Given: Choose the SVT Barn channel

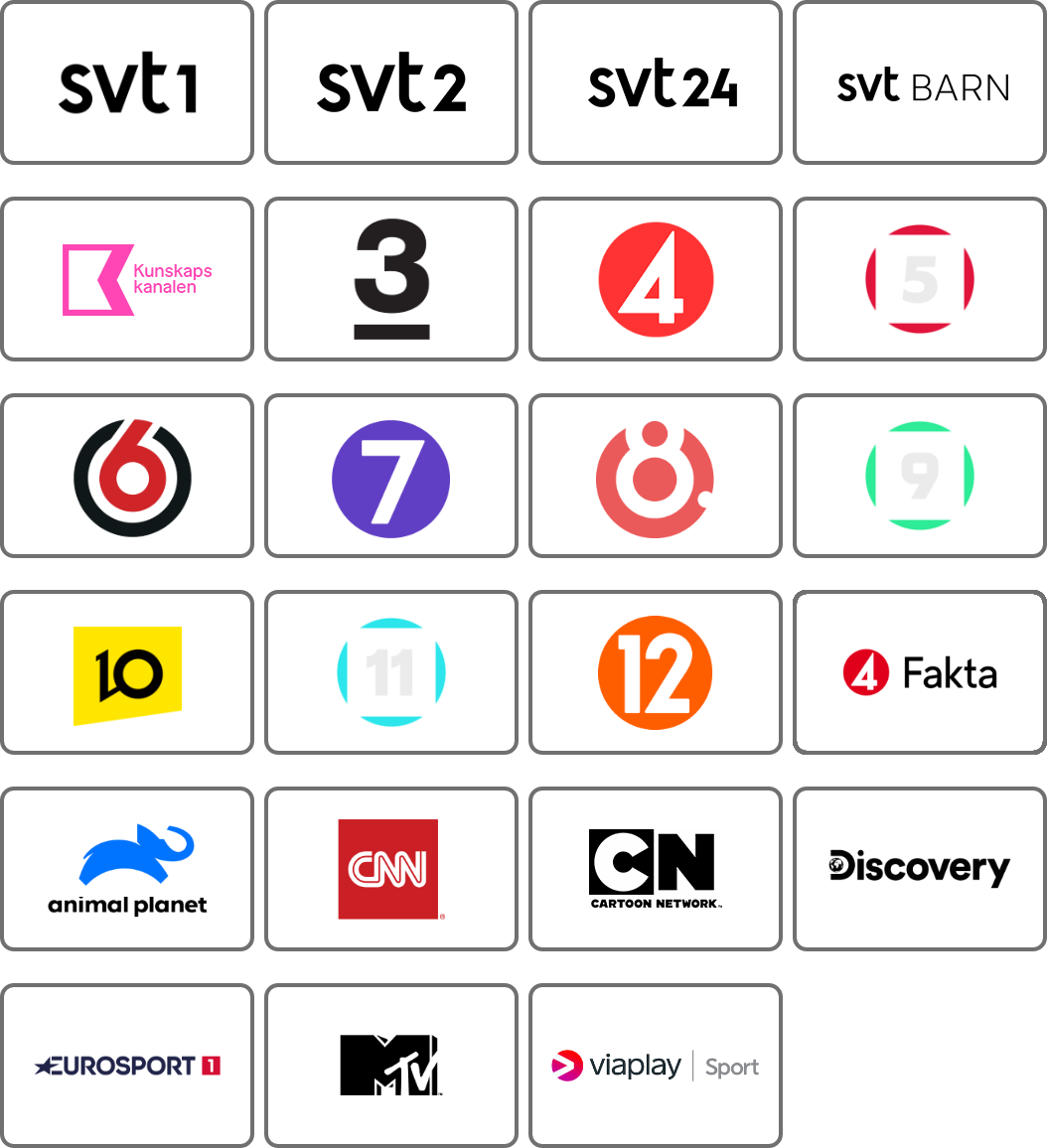Looking at the screenshot, I should [920, 83].
